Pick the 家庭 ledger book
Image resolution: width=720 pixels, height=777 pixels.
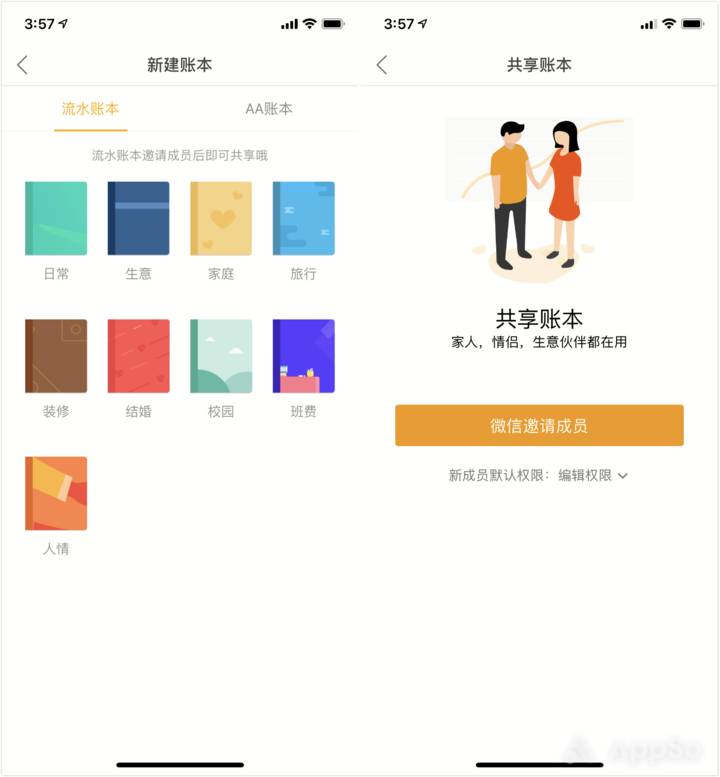pyautogui.click(x=221, y=219)
